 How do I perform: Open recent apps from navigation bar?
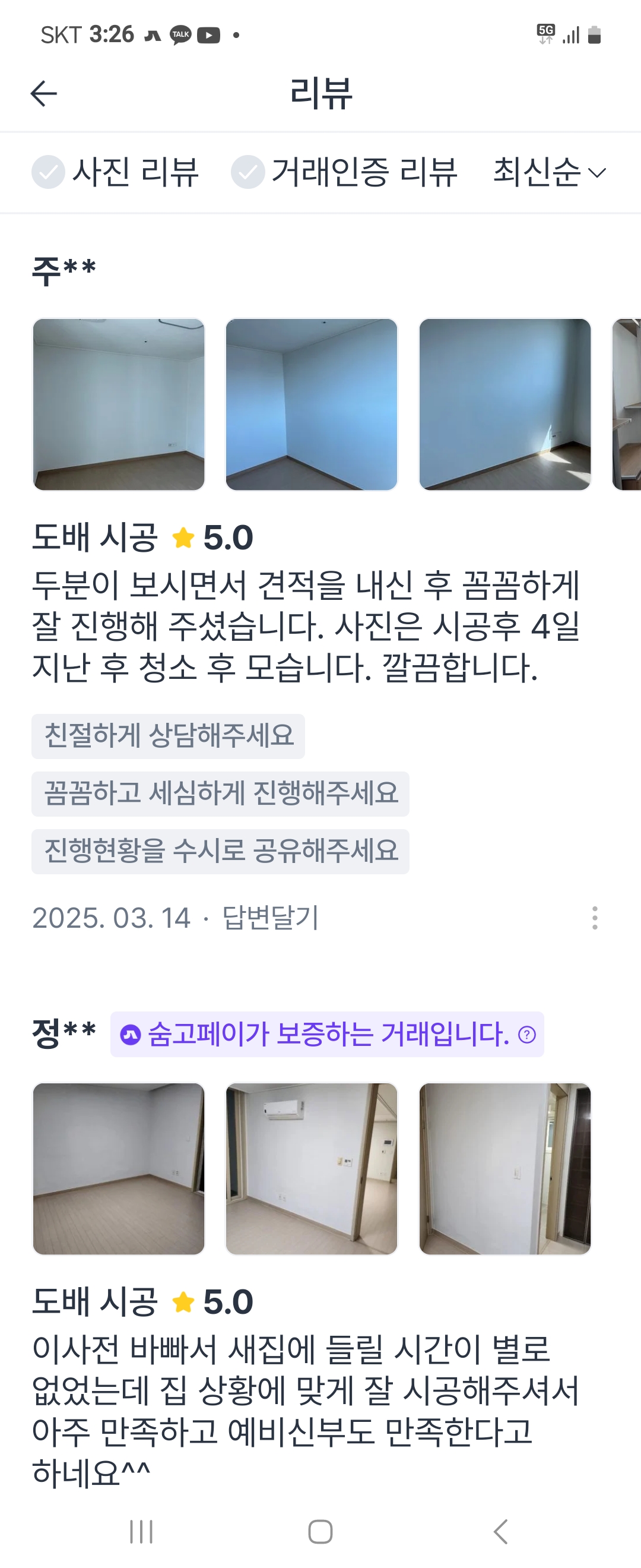pos(141,1532)
